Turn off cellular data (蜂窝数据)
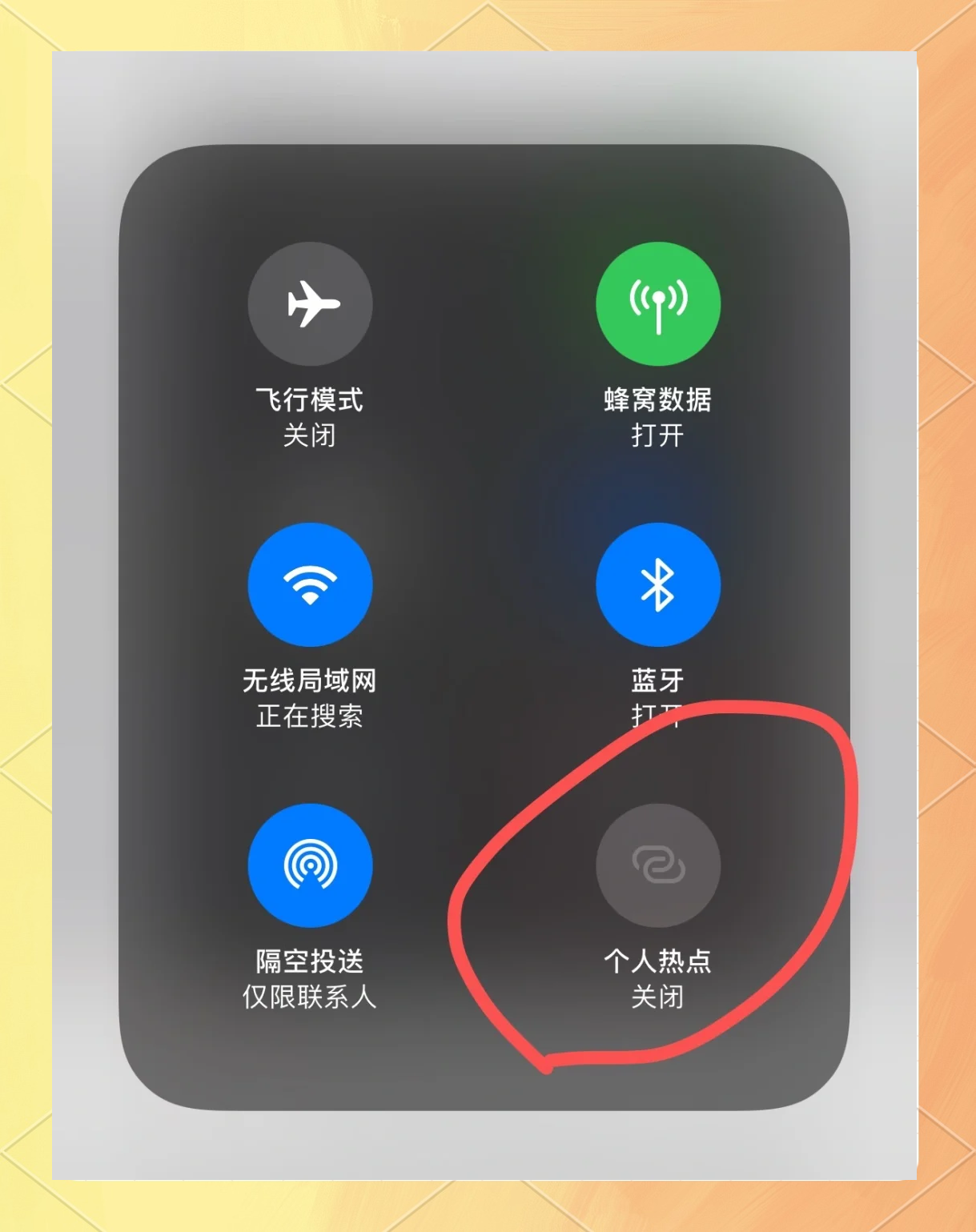This screenshot has height=1232, width=976. pyautogui.click(x=658, y=304)
